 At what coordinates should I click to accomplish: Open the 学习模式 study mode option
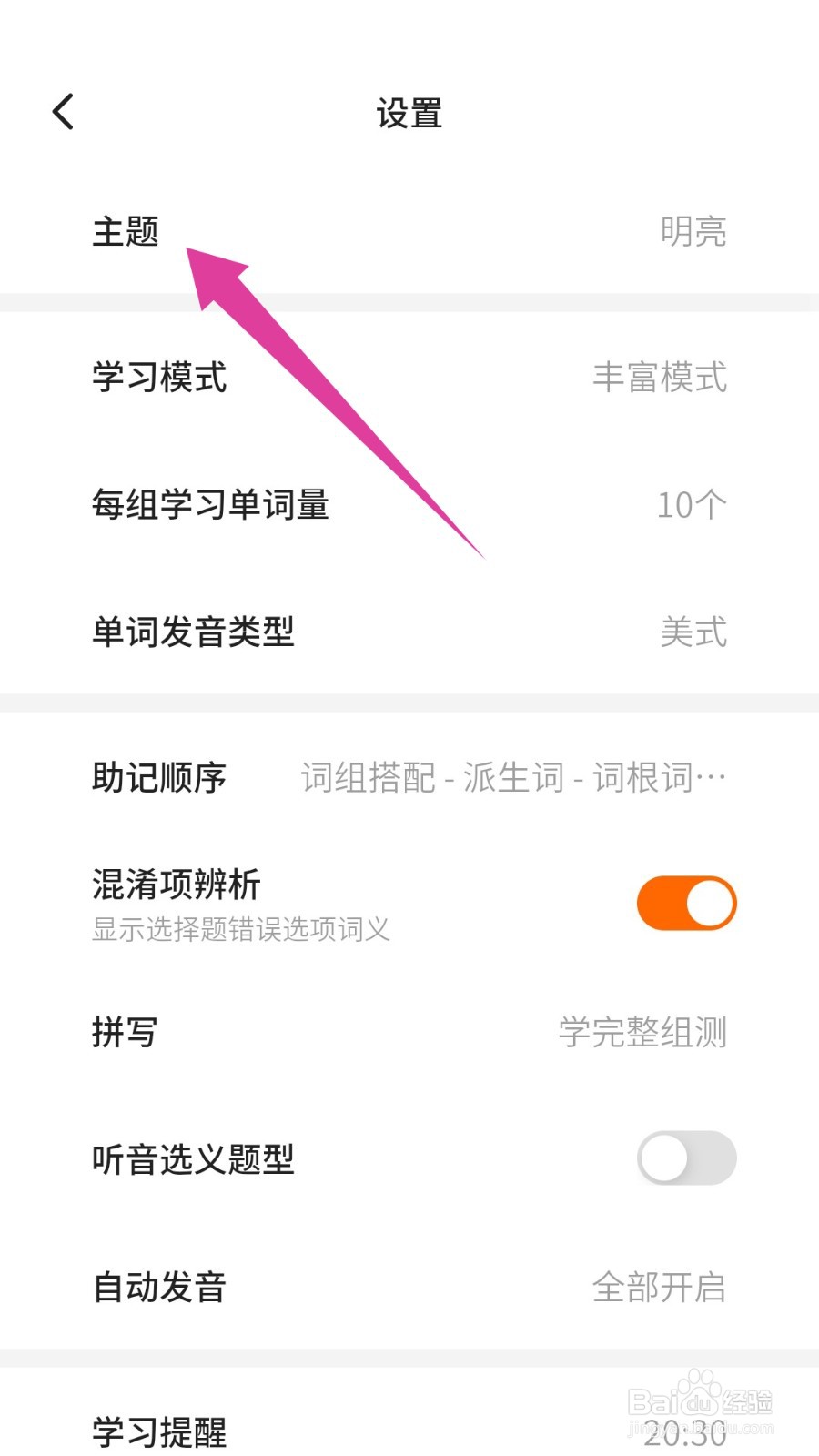tap(159, 379)
